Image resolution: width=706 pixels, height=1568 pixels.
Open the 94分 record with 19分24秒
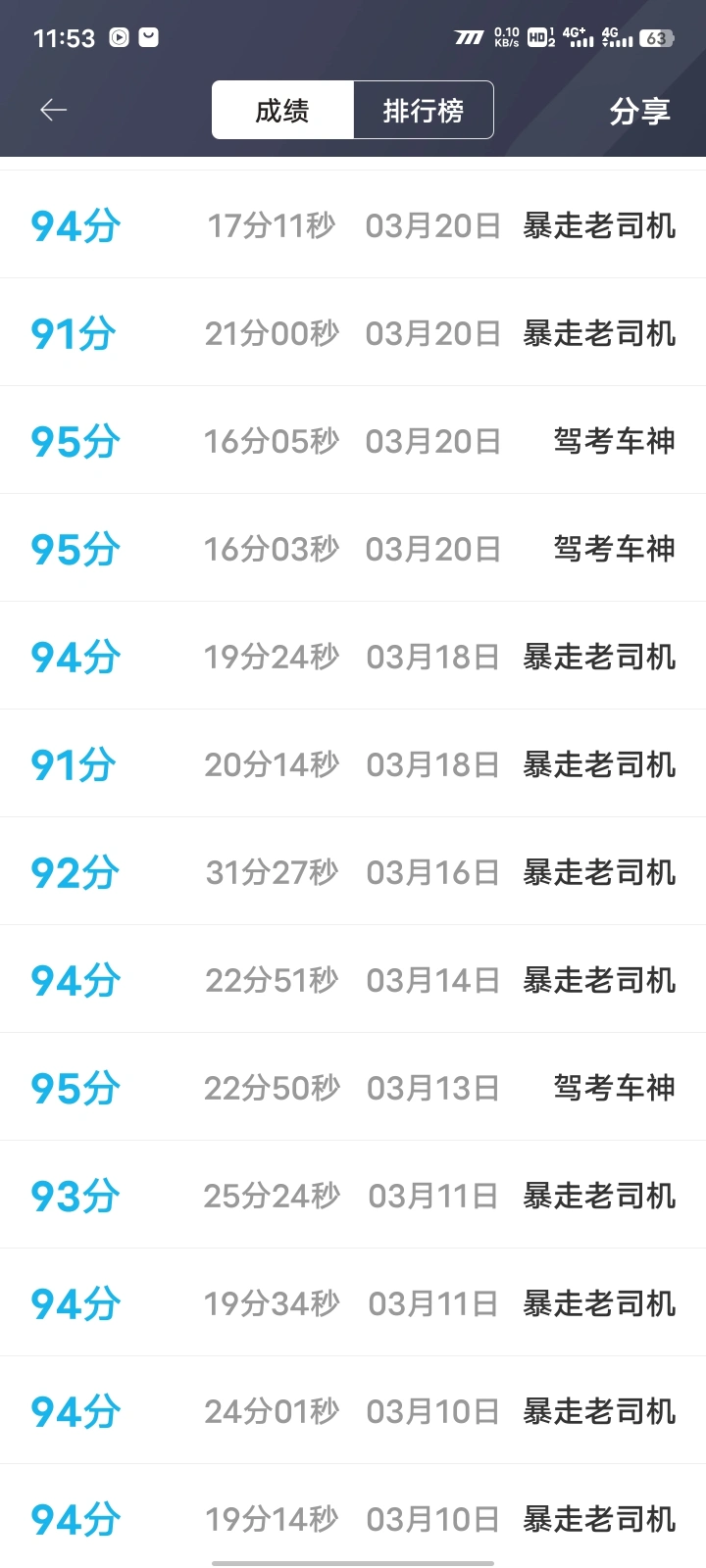(353, 656)
